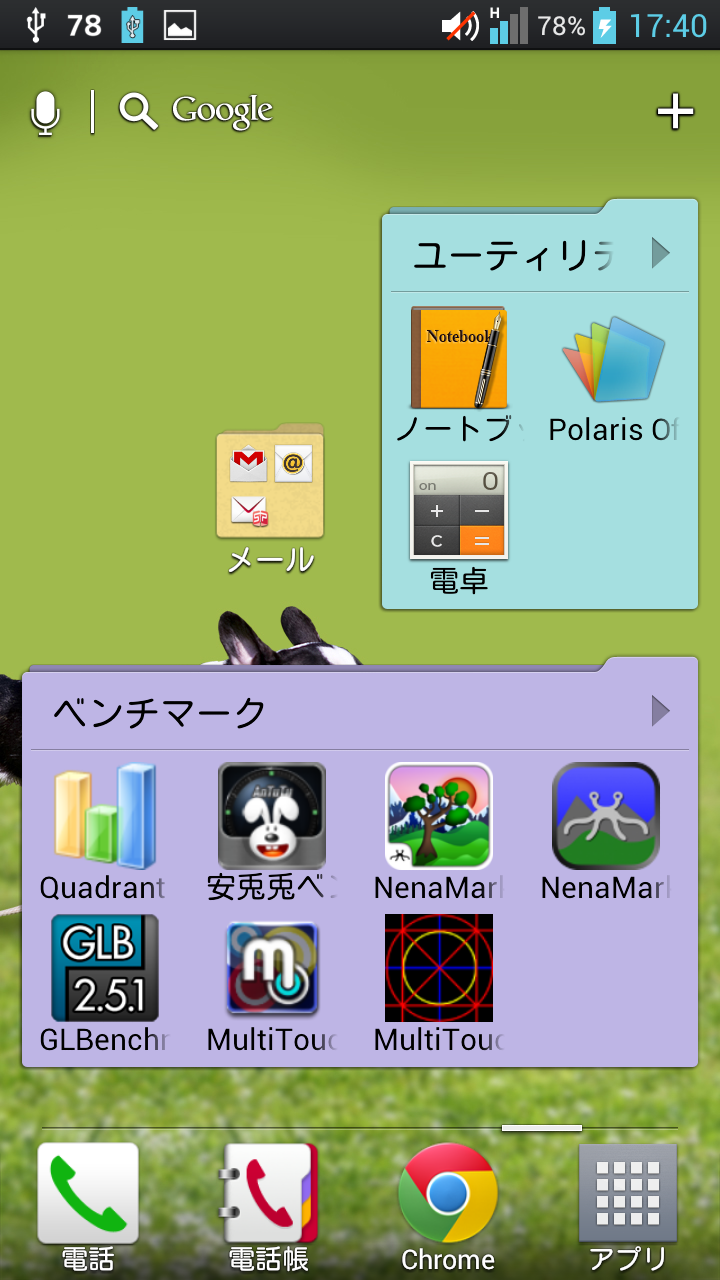Tap the plus icon to add items
This screenshot has width=720, height=1280.
675,112
